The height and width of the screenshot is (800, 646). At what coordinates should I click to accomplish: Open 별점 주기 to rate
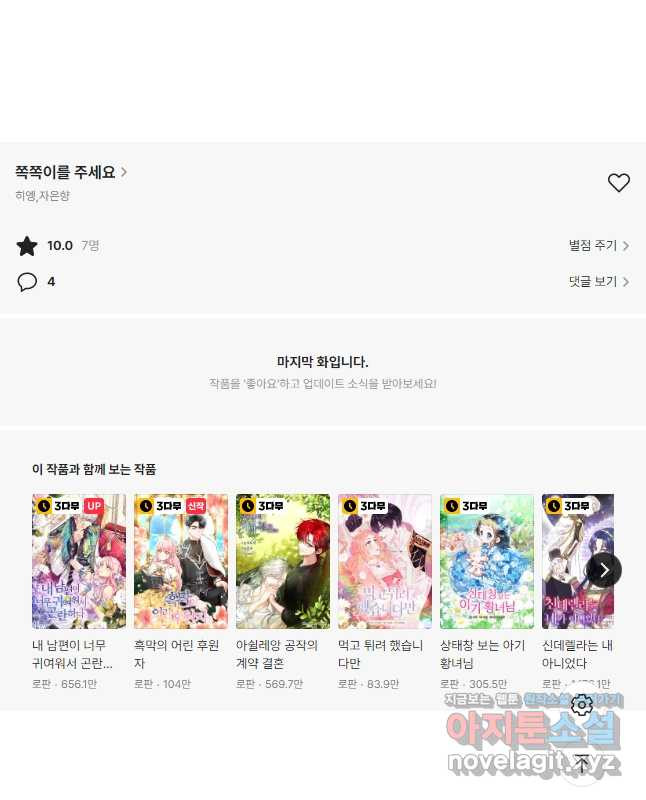598,246
